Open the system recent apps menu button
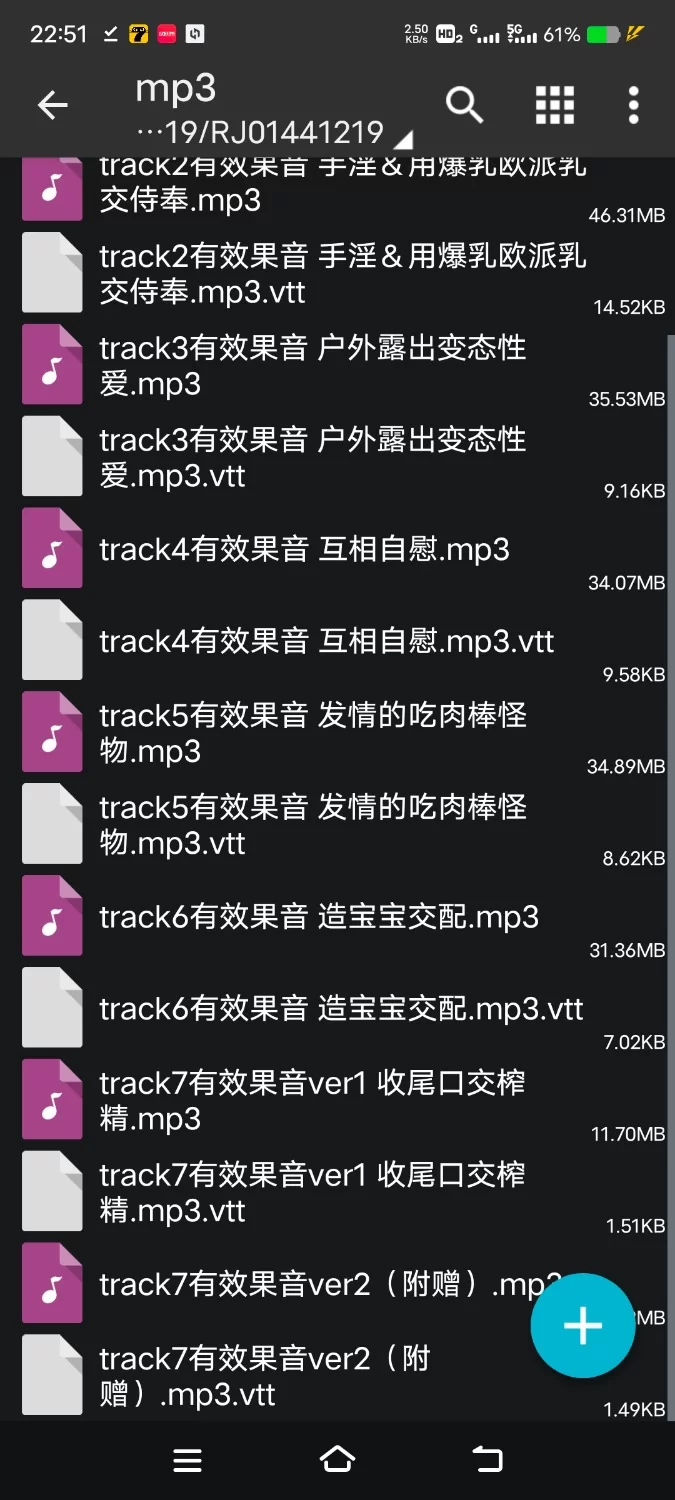The width and height of the screenshot is (675, 1500). coord(188,1460)
